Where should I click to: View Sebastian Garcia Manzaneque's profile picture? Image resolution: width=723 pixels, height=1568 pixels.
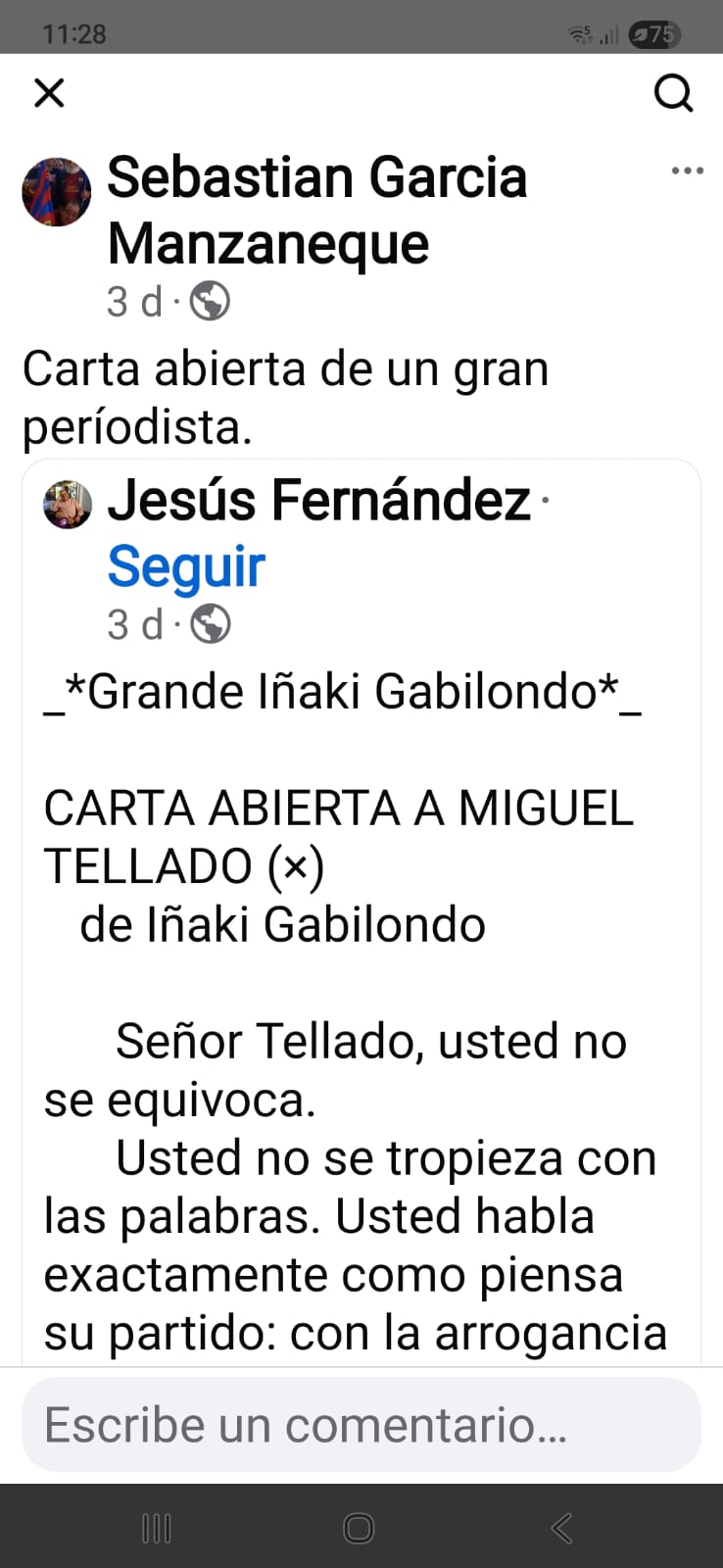[57, 192]
